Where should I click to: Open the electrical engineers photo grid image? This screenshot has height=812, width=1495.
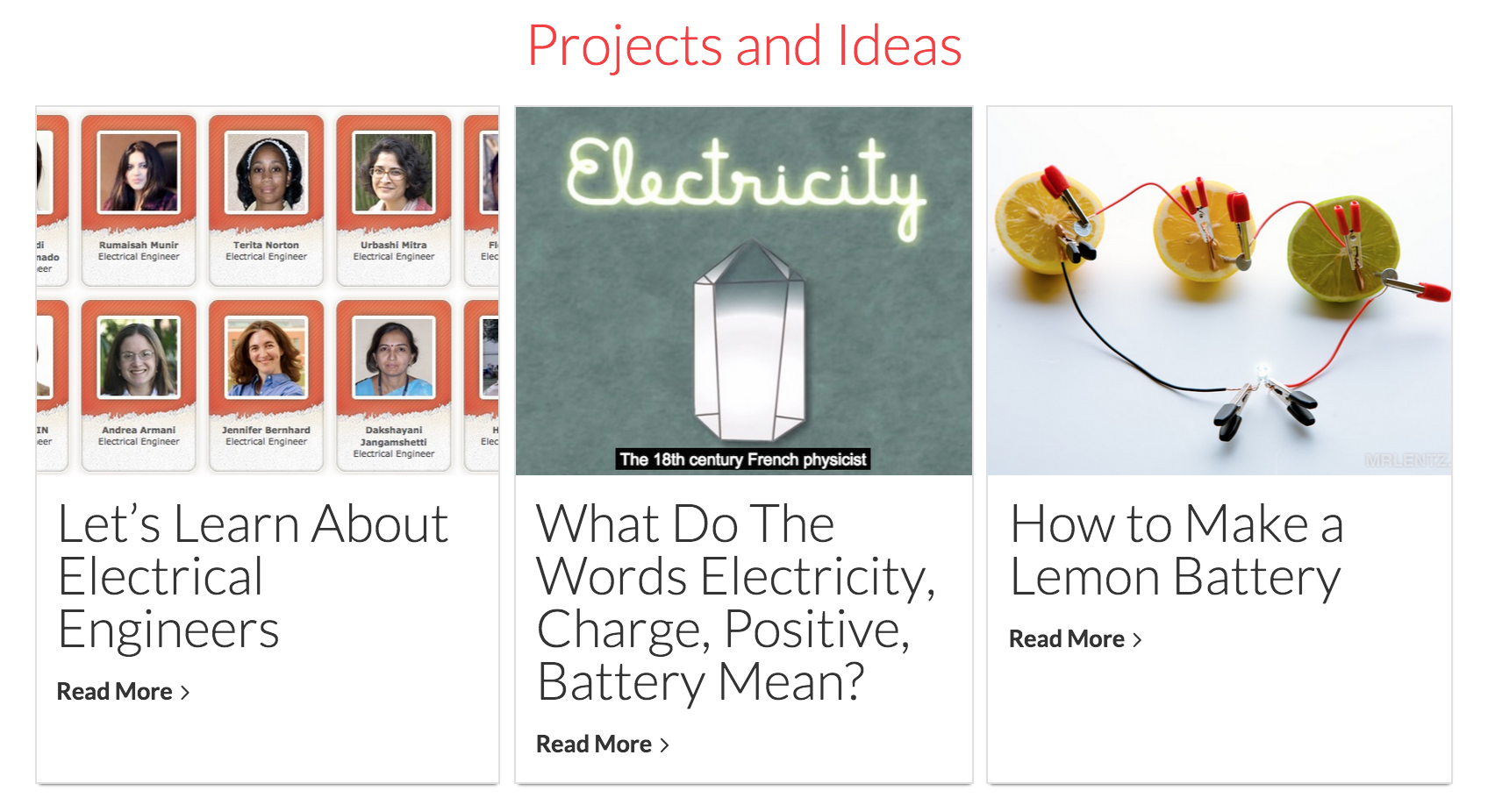pyautogui.click(x=268, y=291)
